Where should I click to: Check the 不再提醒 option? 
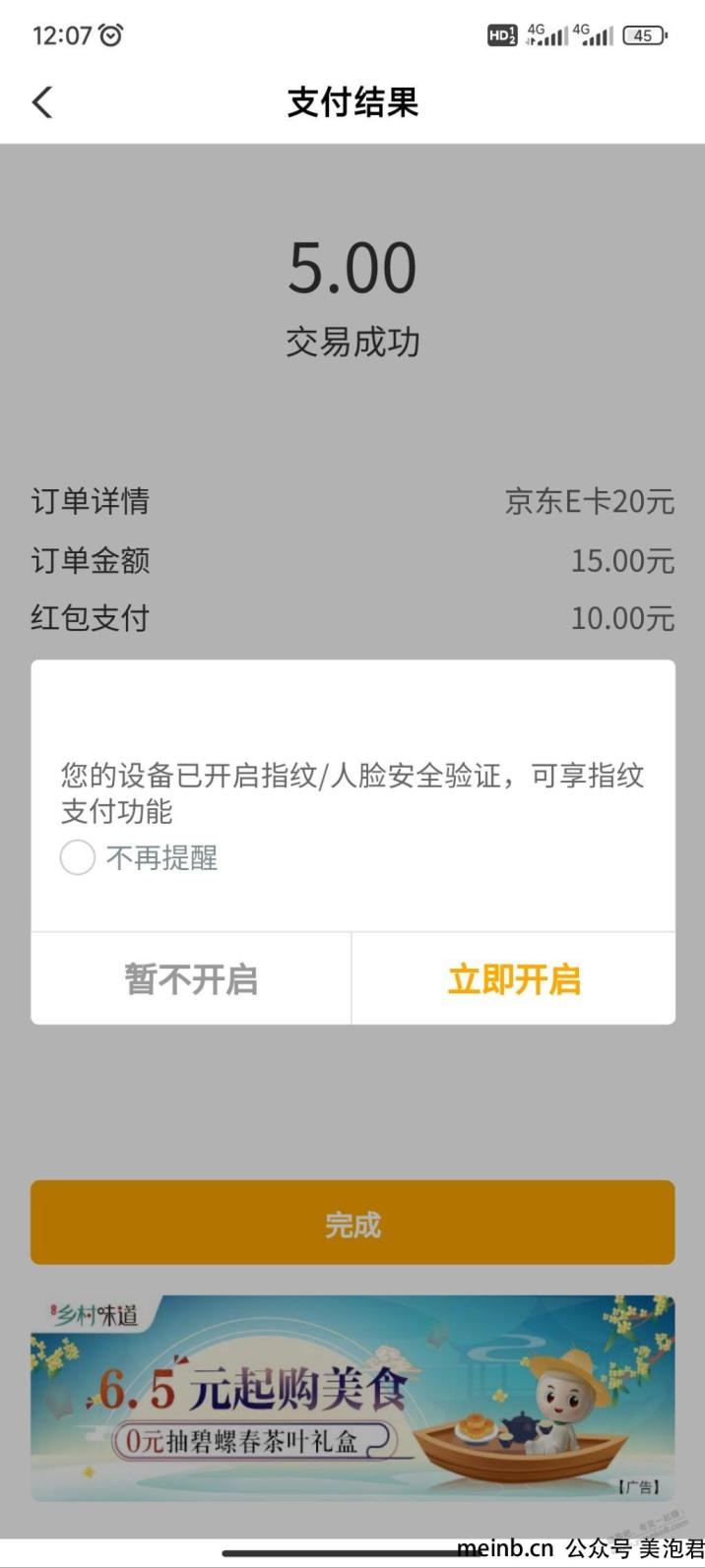(x=78, y=857)
